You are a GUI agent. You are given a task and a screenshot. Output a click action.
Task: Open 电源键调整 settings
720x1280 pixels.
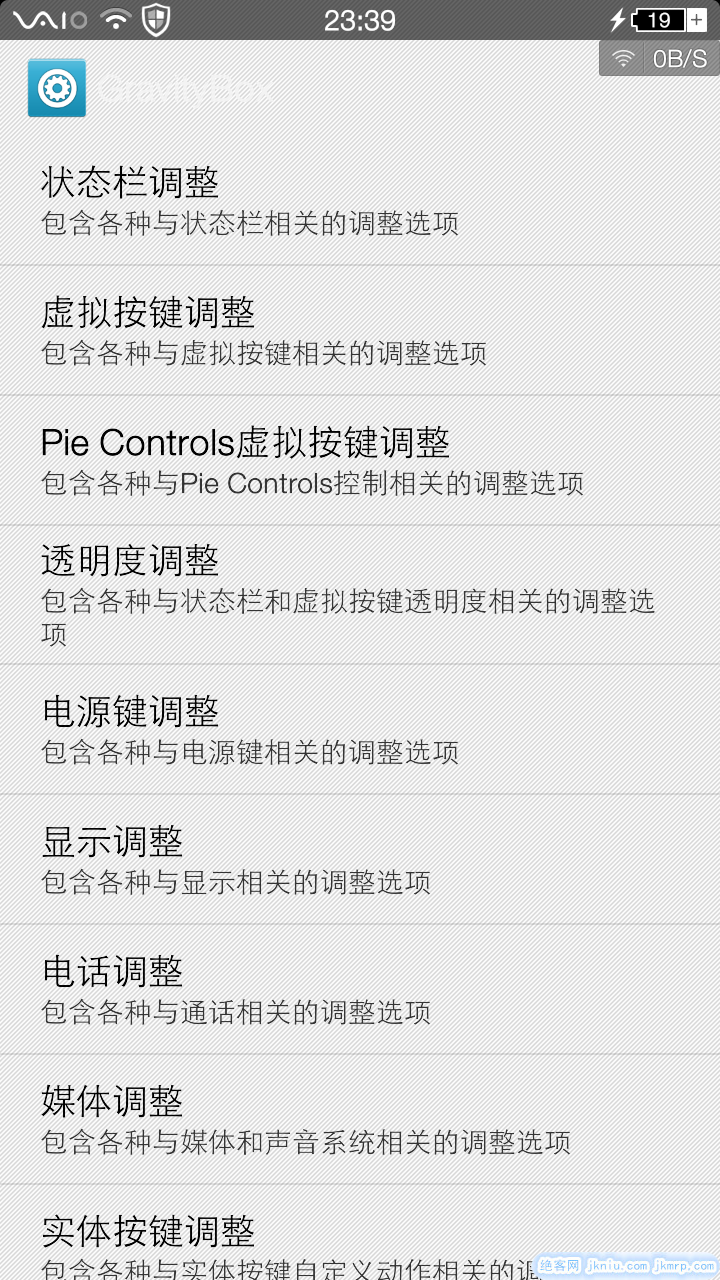click(360, 730)
